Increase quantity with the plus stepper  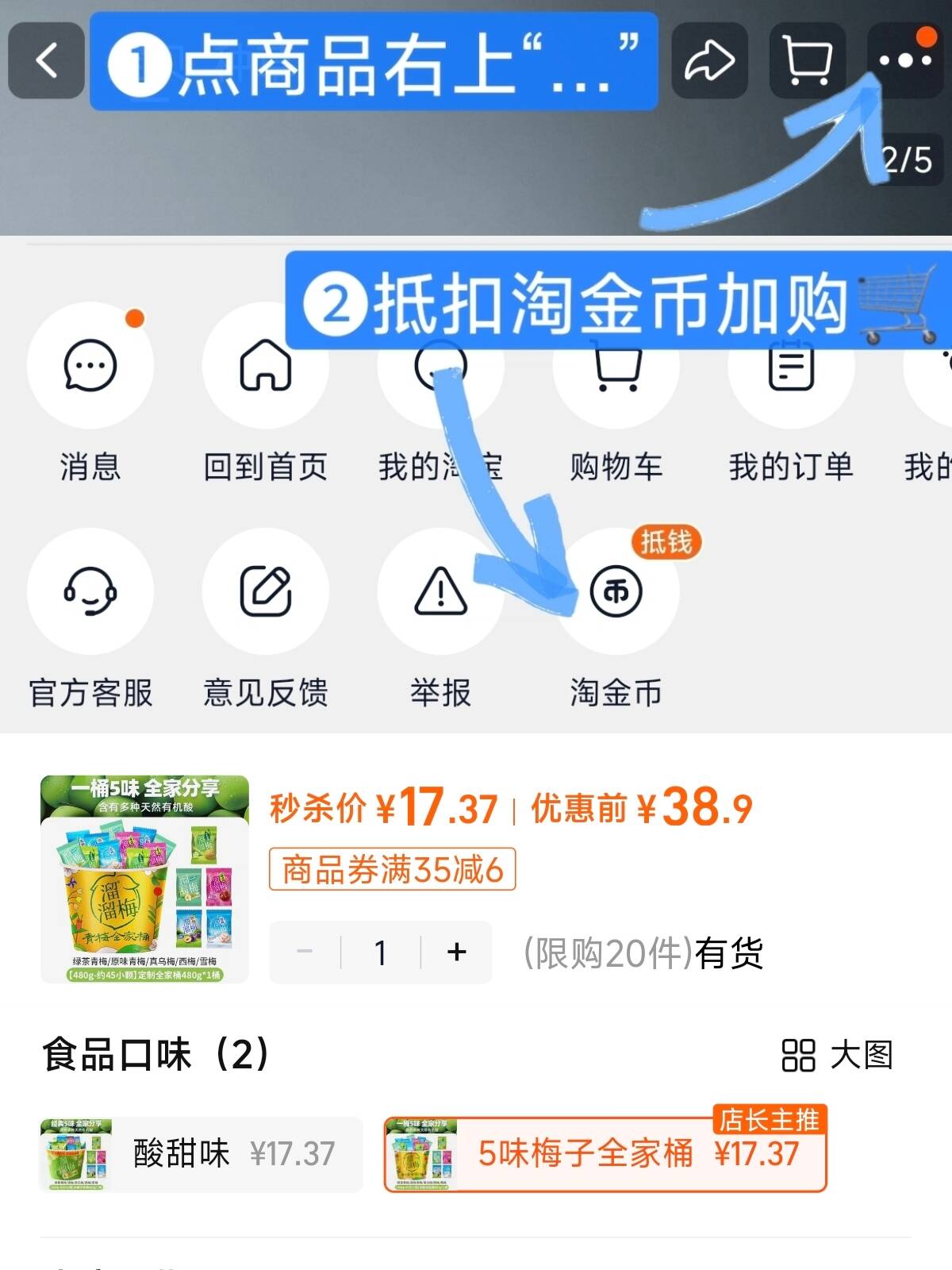point(456,952)
